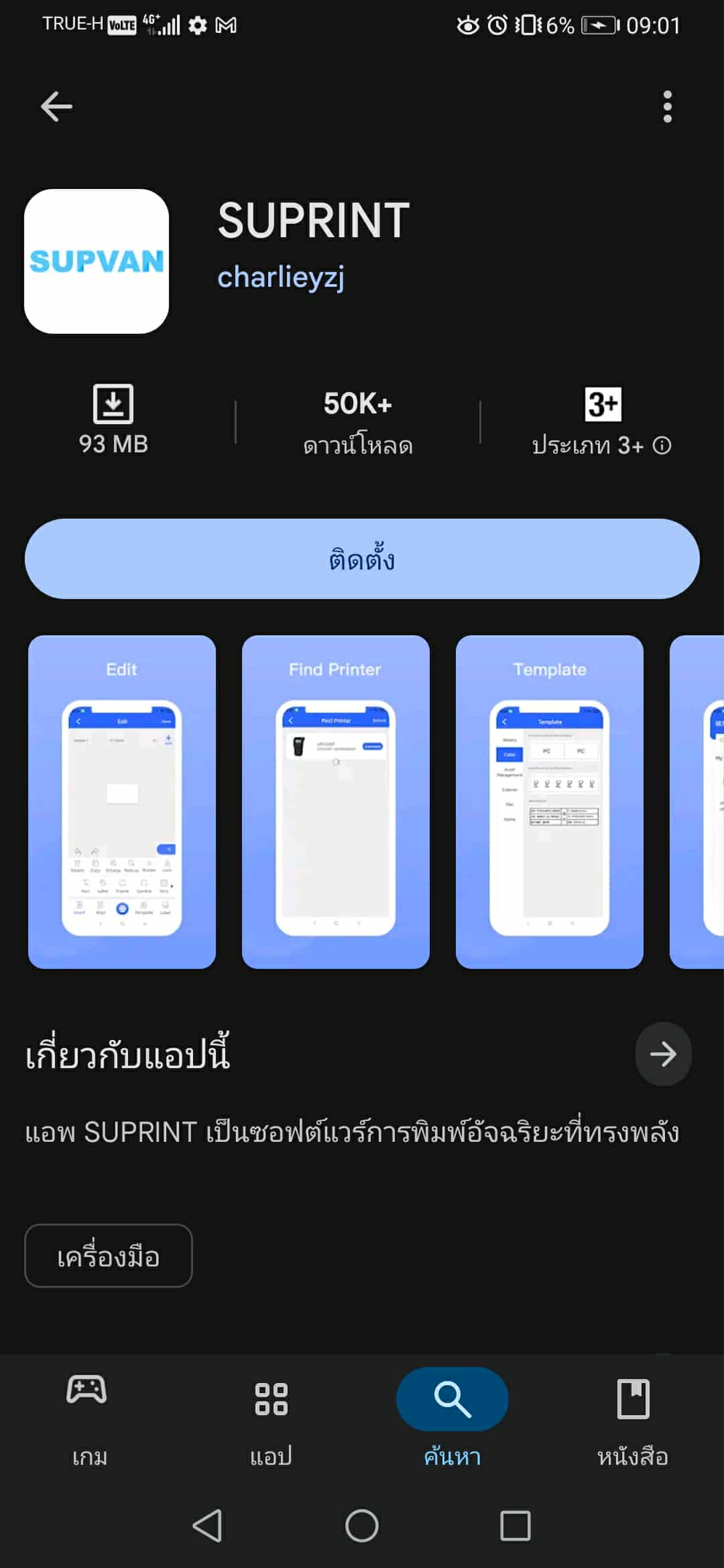
Task: Switch to the หนังสือ tab
Action: 633,1417
